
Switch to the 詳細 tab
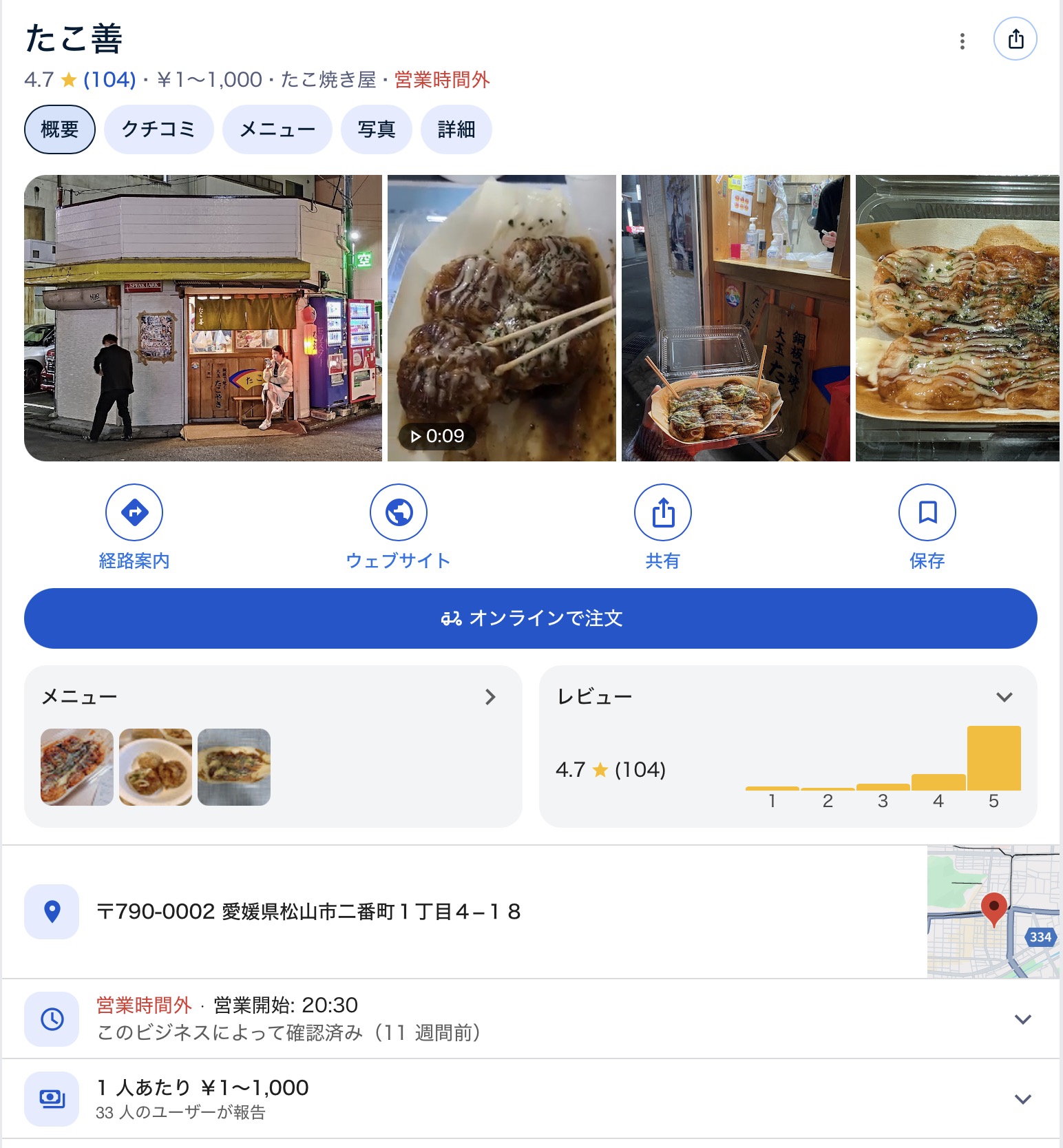456,129
